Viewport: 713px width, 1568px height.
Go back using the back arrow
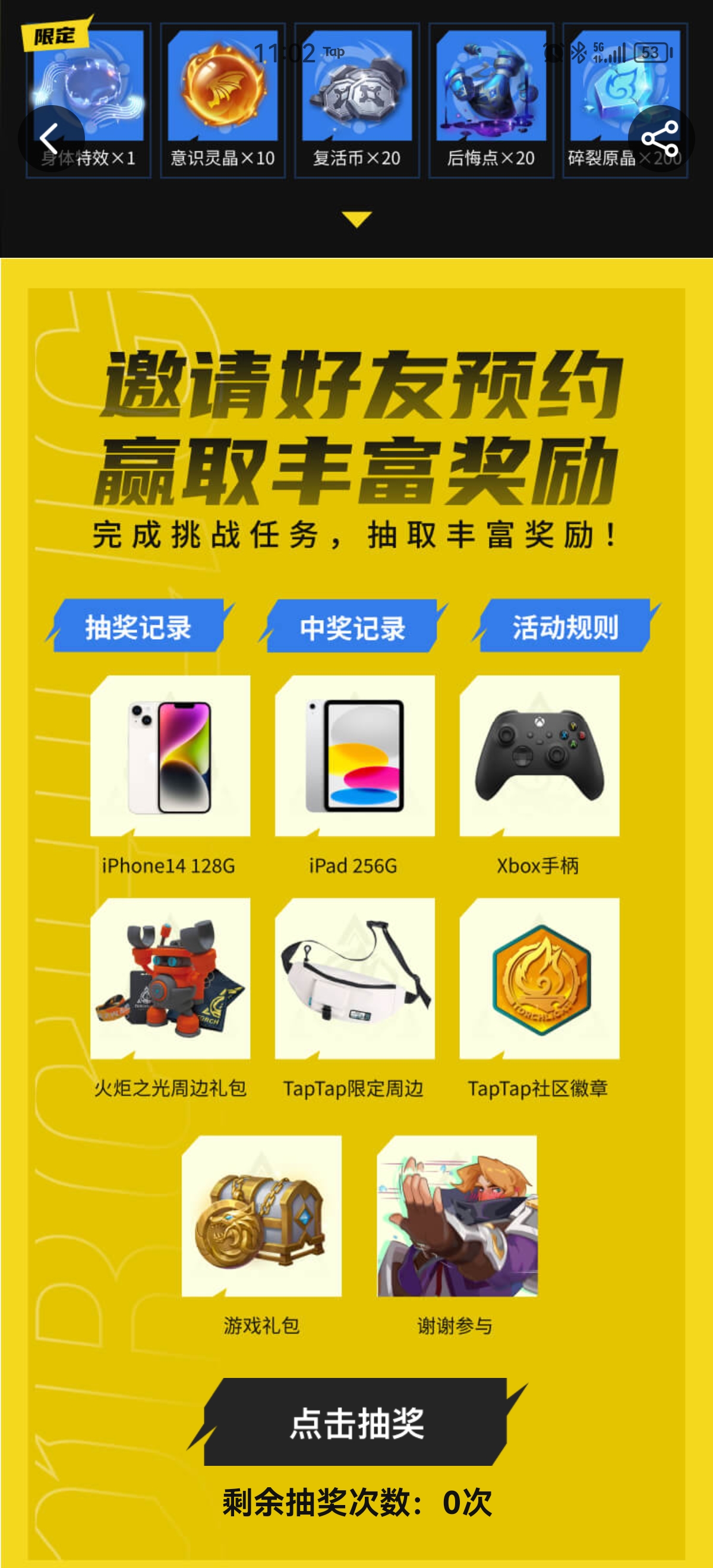51,139
